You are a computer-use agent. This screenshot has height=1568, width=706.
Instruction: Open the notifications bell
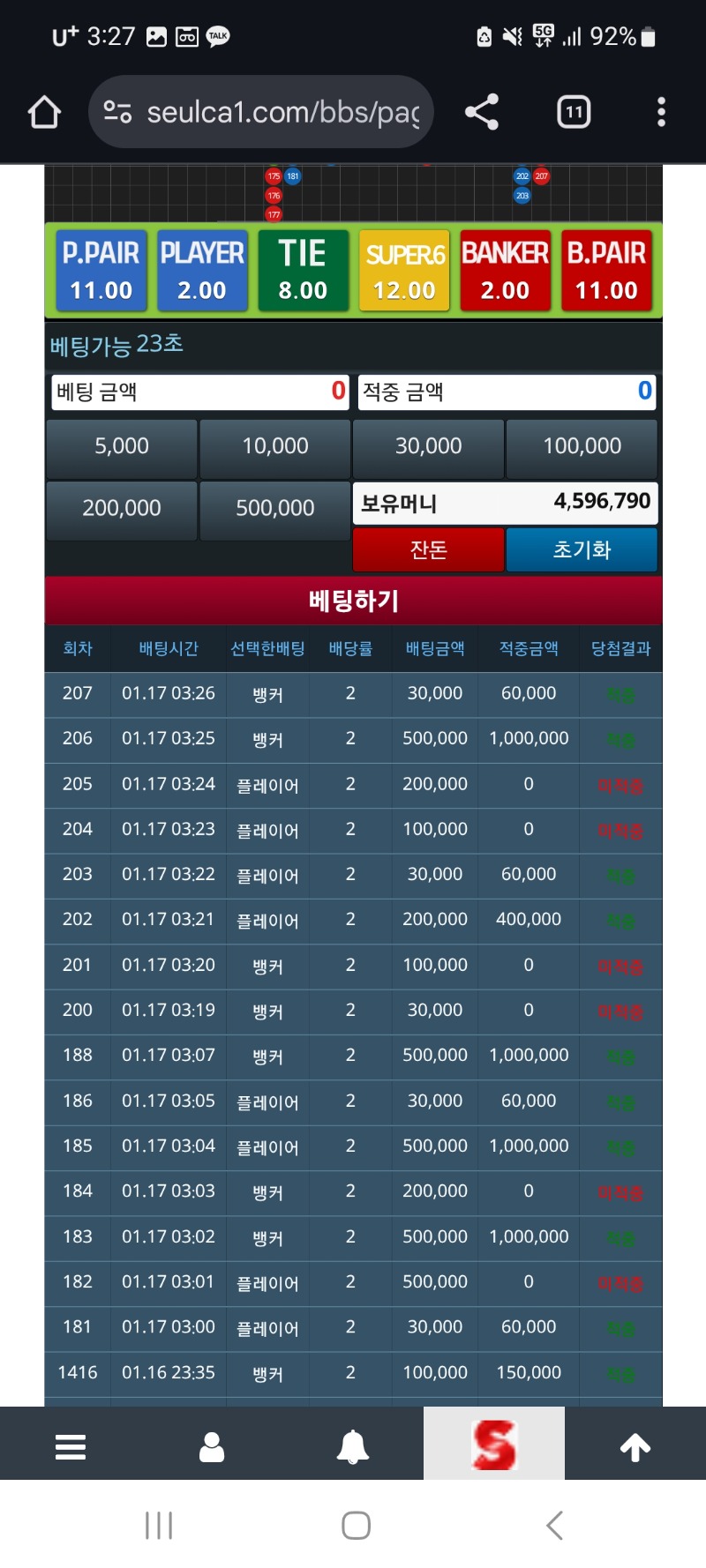353,1446
